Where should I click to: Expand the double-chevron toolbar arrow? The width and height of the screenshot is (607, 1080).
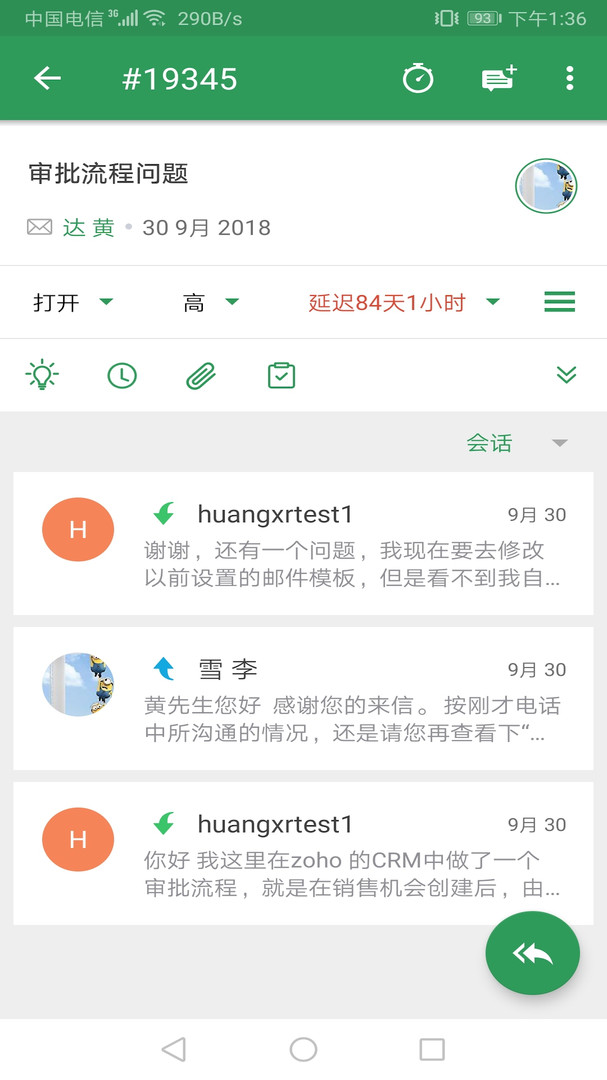[x=566, y=375]
